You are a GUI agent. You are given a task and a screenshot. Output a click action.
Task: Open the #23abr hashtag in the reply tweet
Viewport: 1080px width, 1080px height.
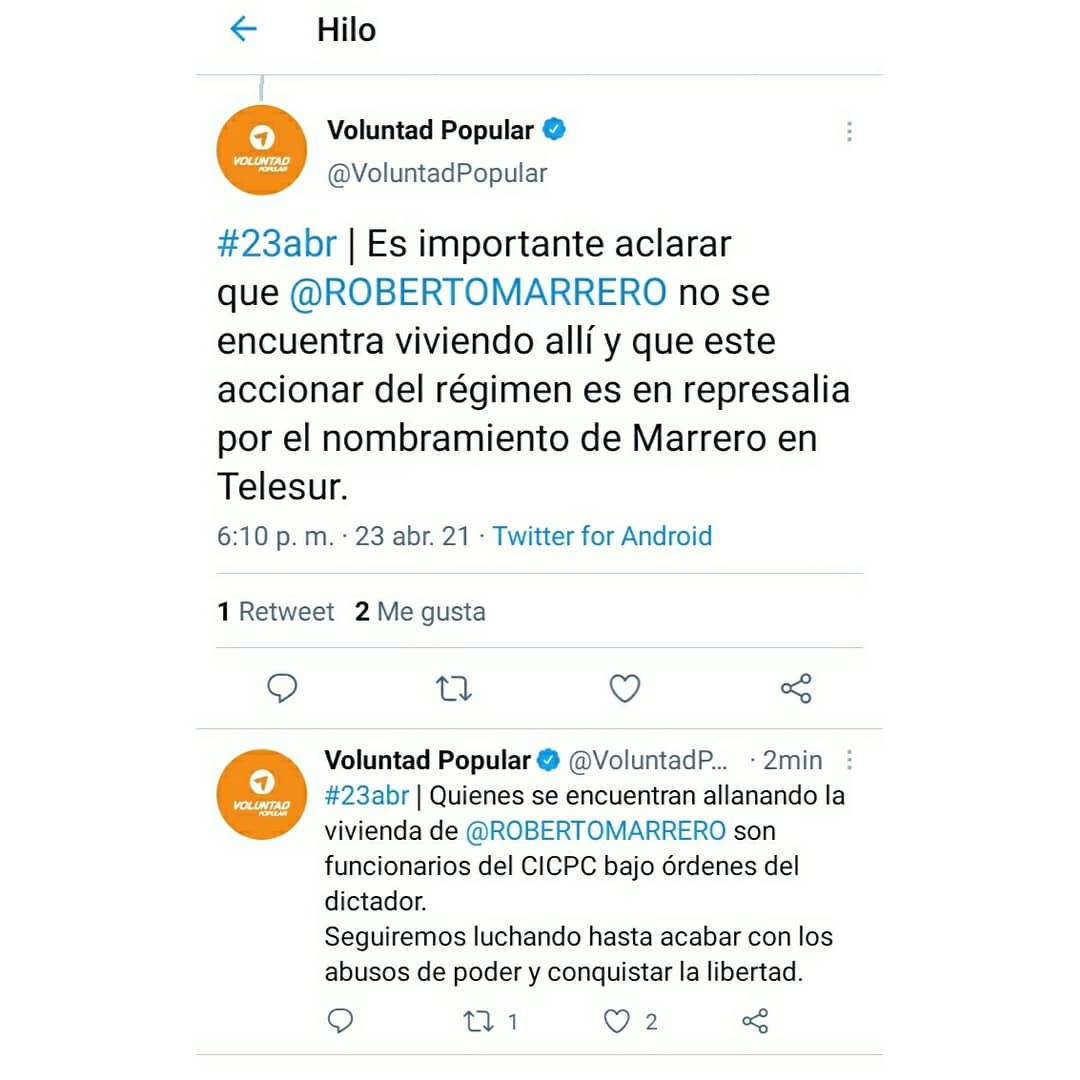[x=367, y=796]
